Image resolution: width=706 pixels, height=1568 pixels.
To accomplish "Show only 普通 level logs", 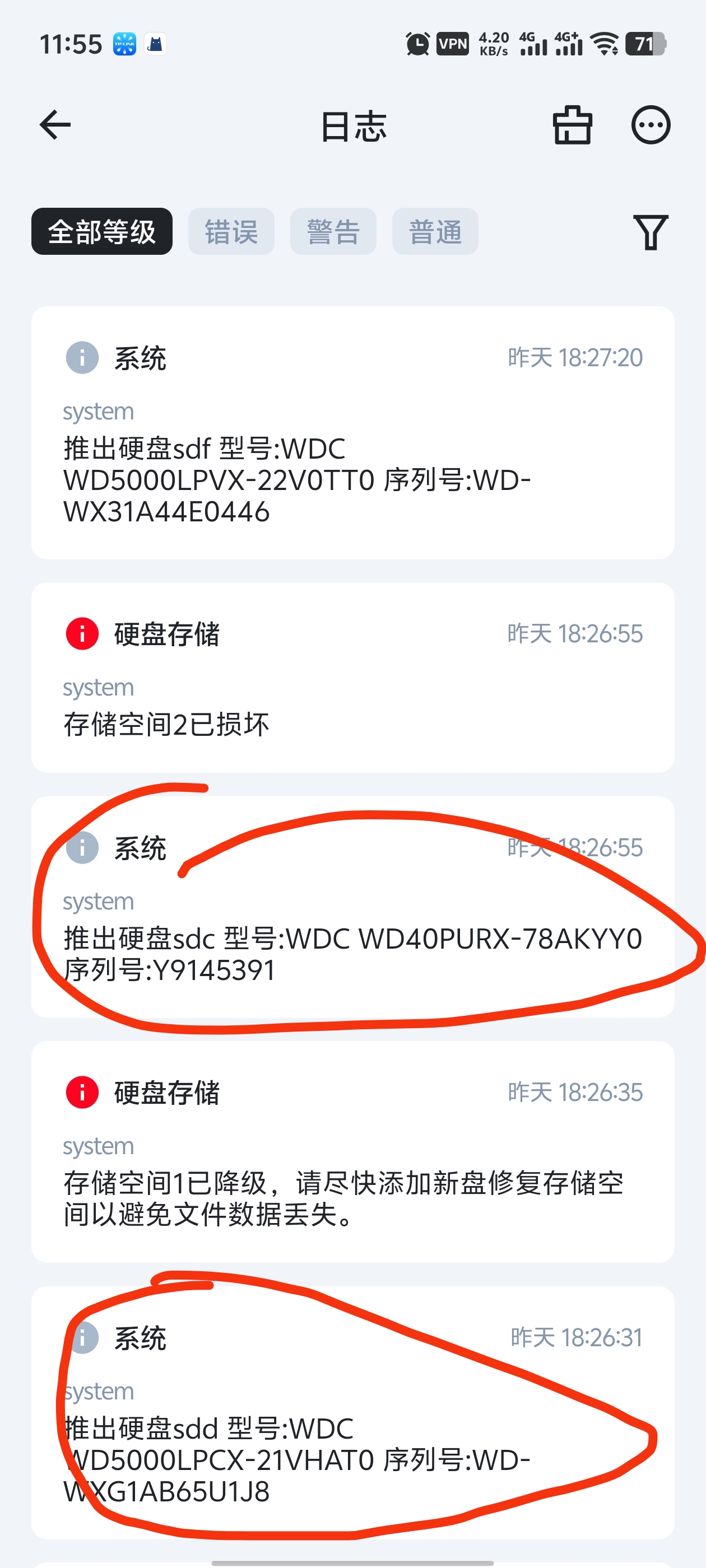I will [x=435, y=232].
